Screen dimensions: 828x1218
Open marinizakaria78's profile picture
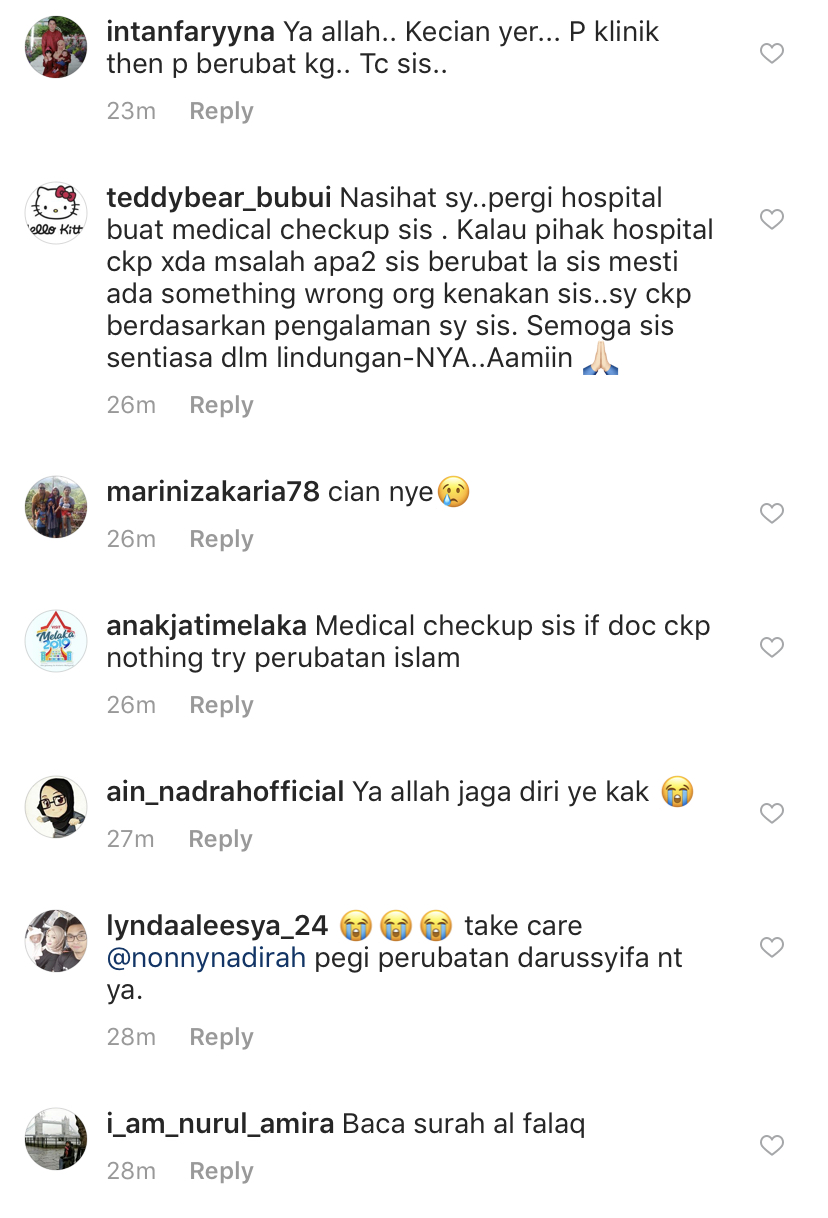pos(56,507)
